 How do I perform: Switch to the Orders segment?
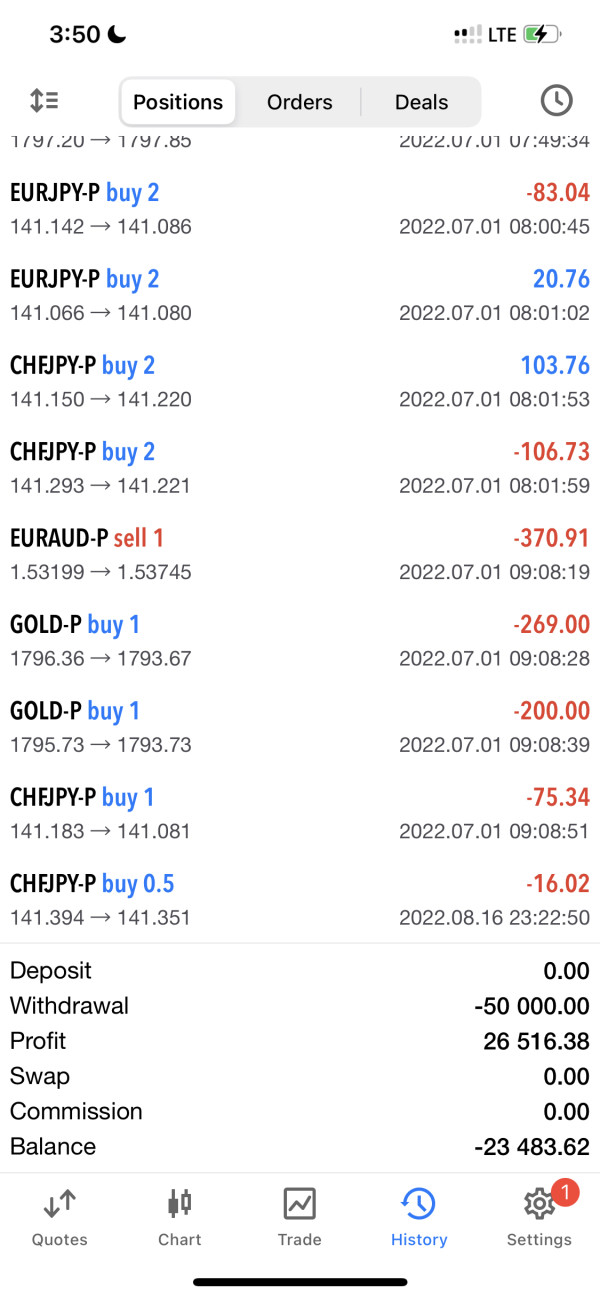point(299,102)
